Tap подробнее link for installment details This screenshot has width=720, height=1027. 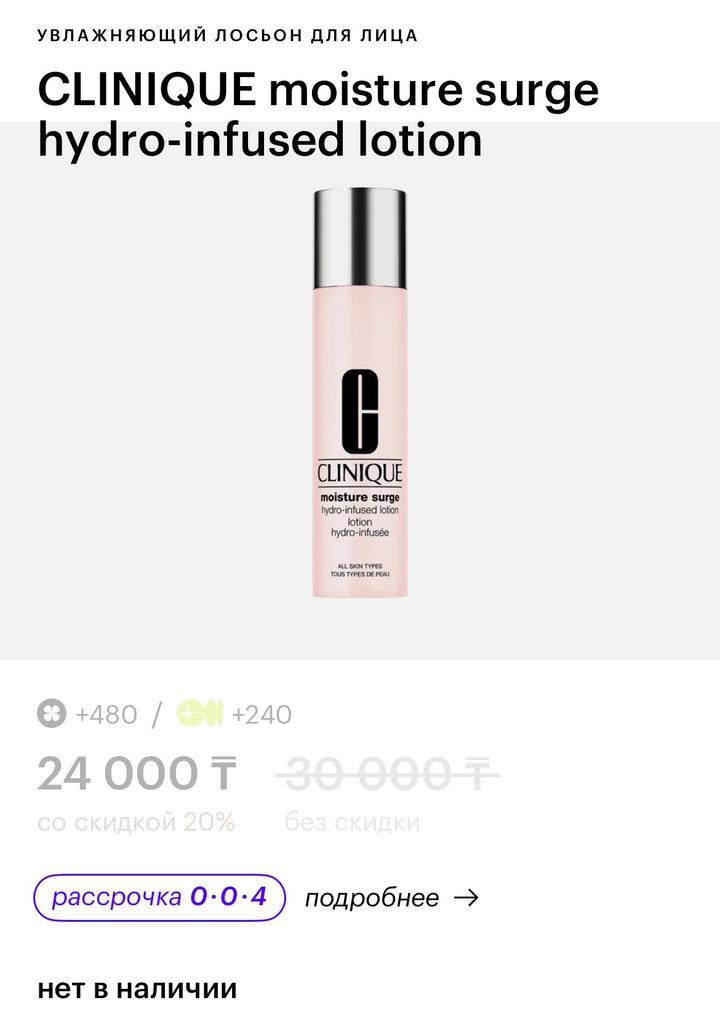391,898
